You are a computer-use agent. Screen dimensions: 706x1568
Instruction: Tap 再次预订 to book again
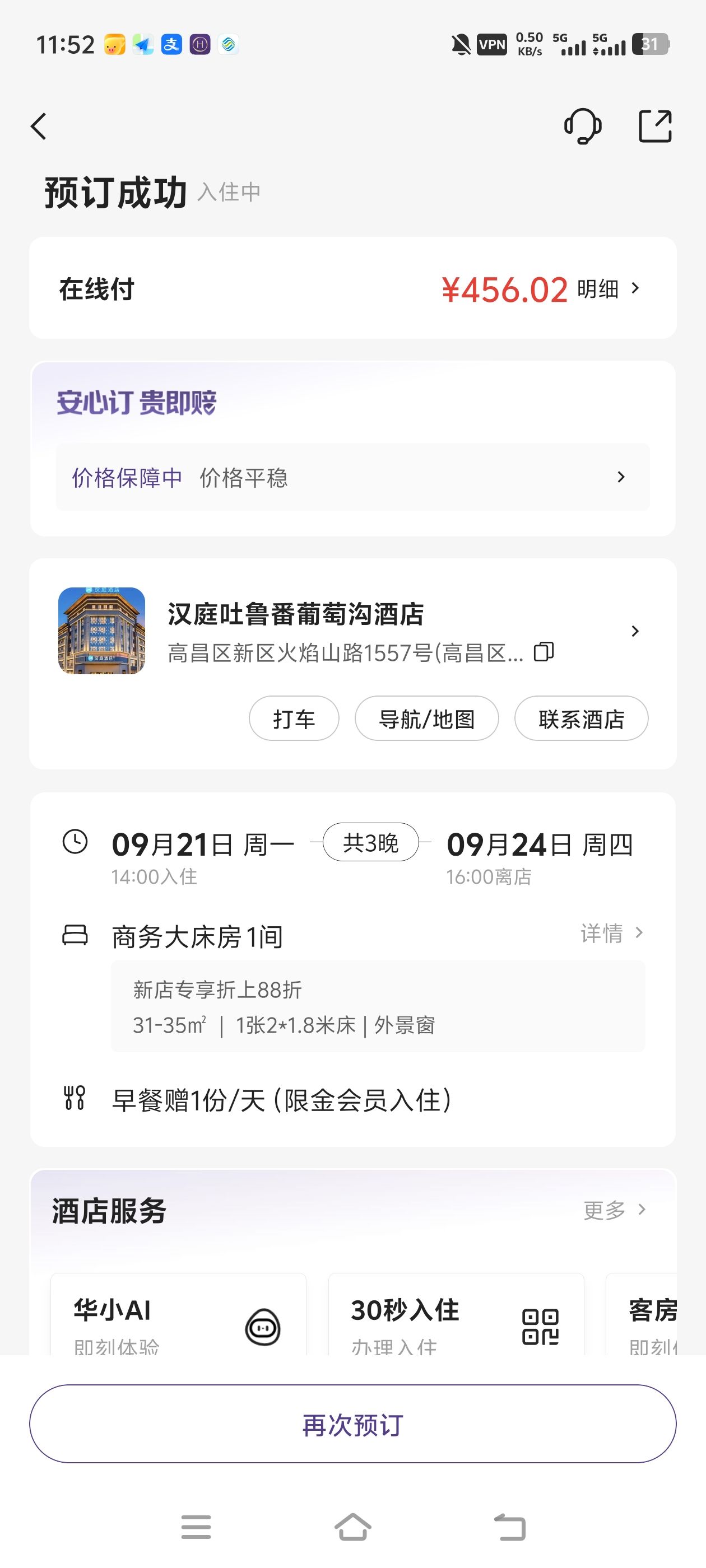(352, 1424)
